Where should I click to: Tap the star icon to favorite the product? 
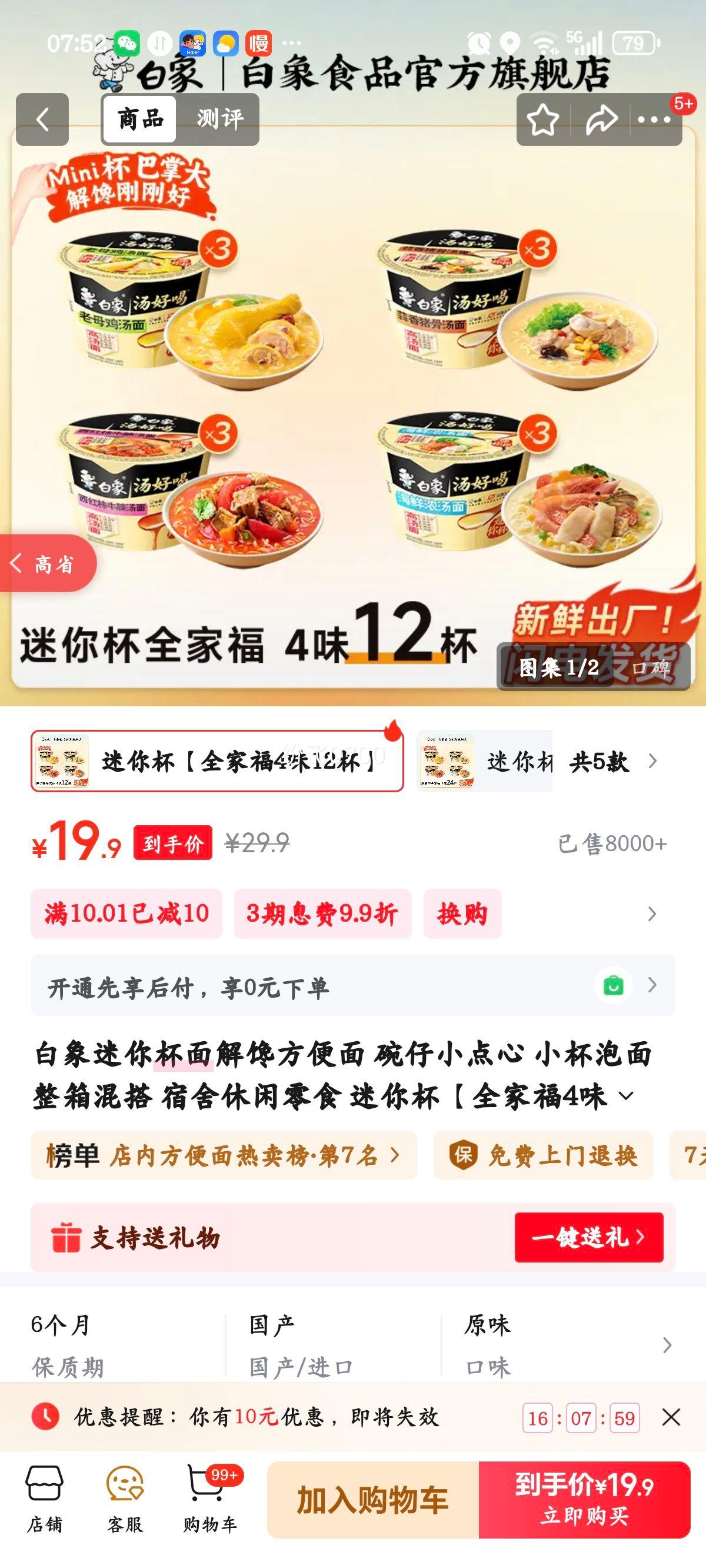point(545,119)
